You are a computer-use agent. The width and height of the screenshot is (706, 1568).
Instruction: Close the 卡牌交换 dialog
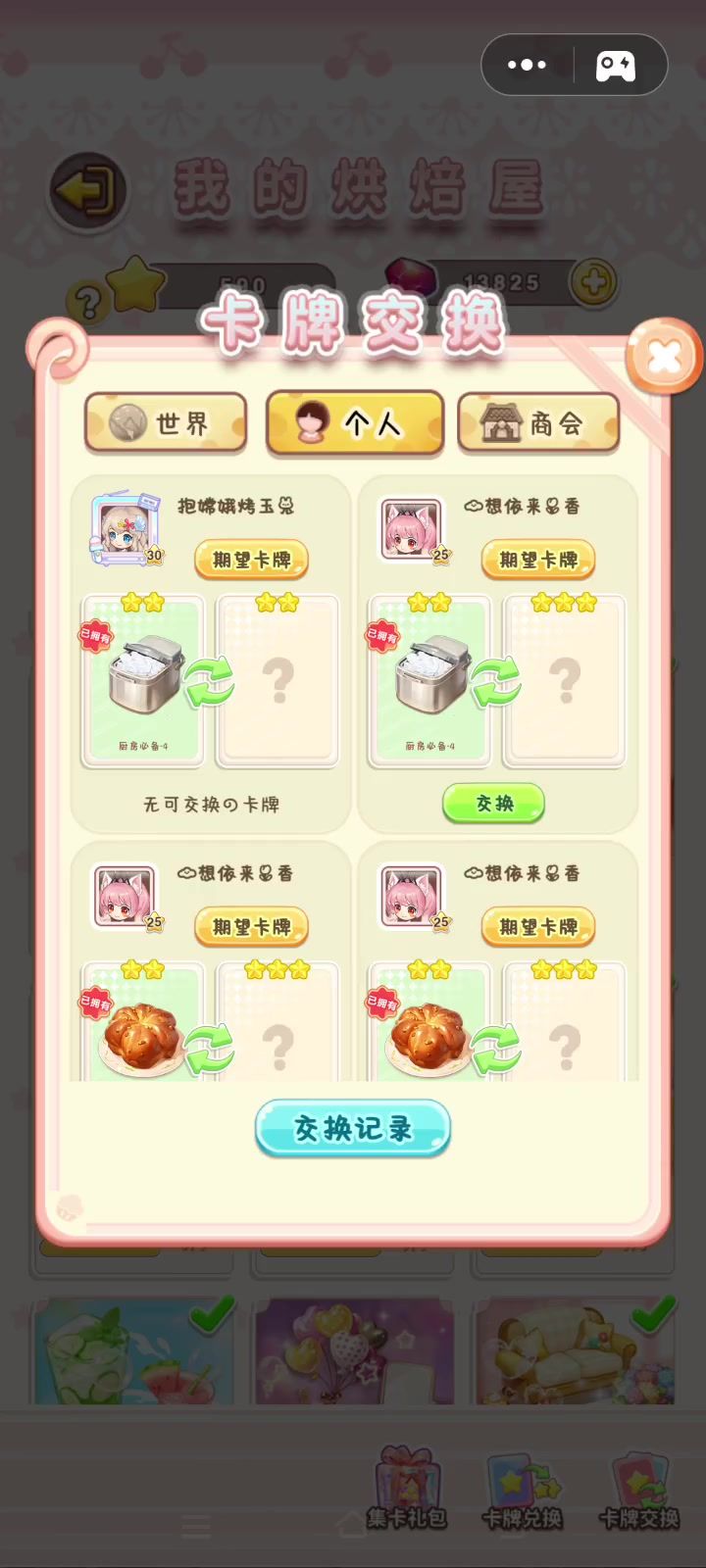664,357
